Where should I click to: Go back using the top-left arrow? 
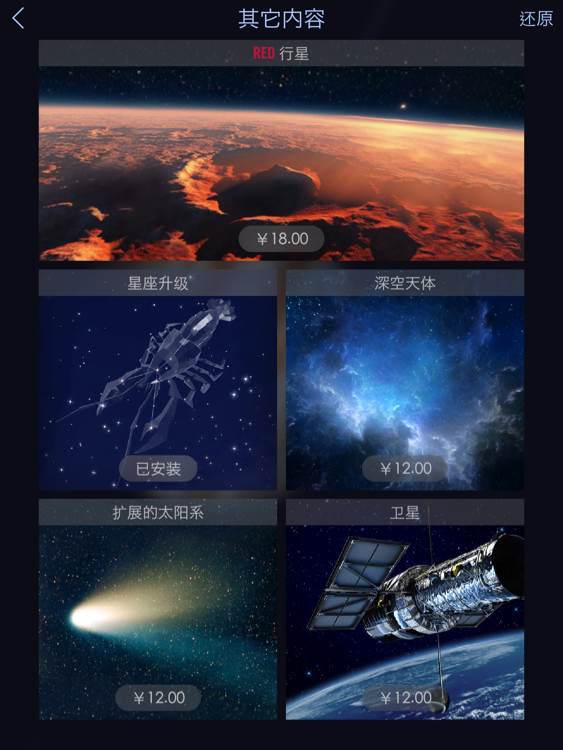tap(18, 19)
